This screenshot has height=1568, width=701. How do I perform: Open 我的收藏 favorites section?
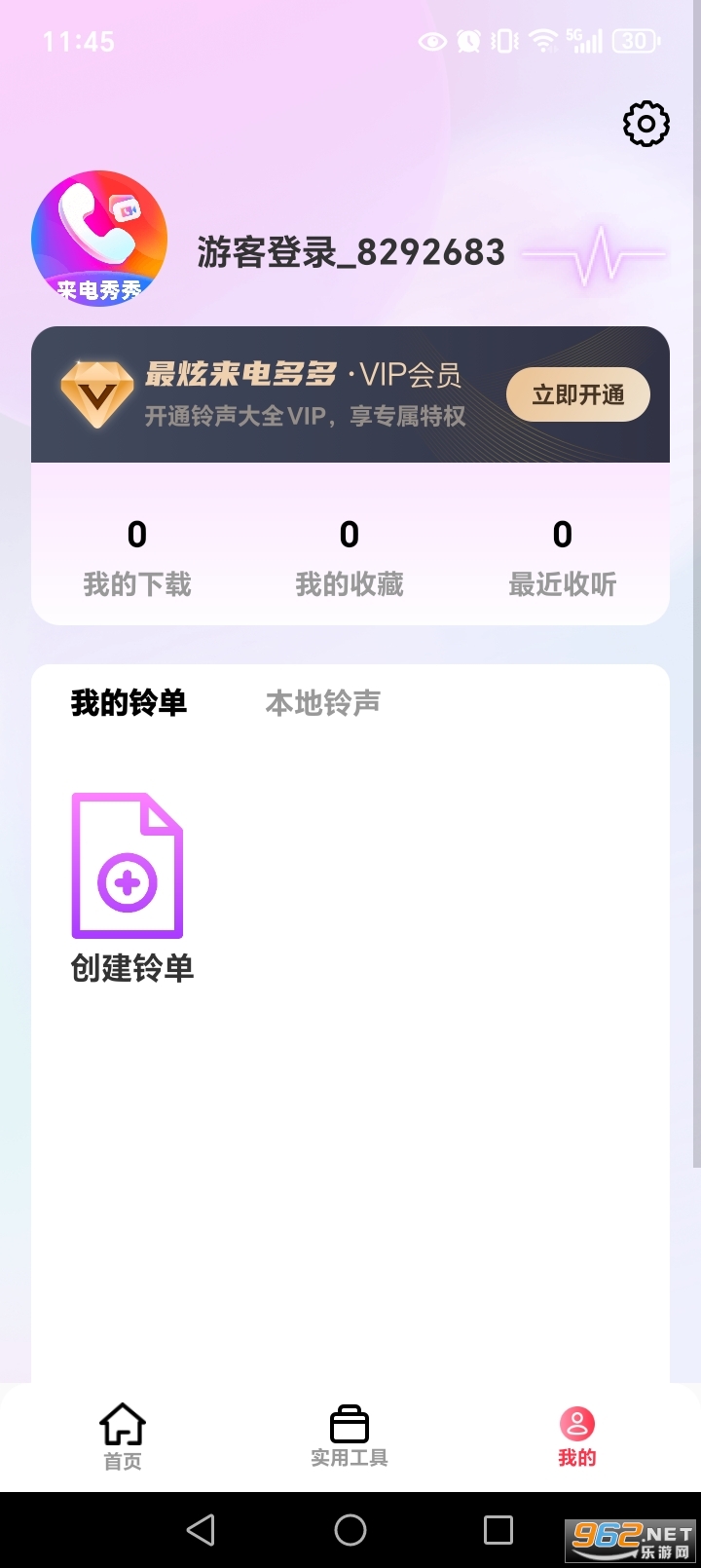[x=349, y=555]
